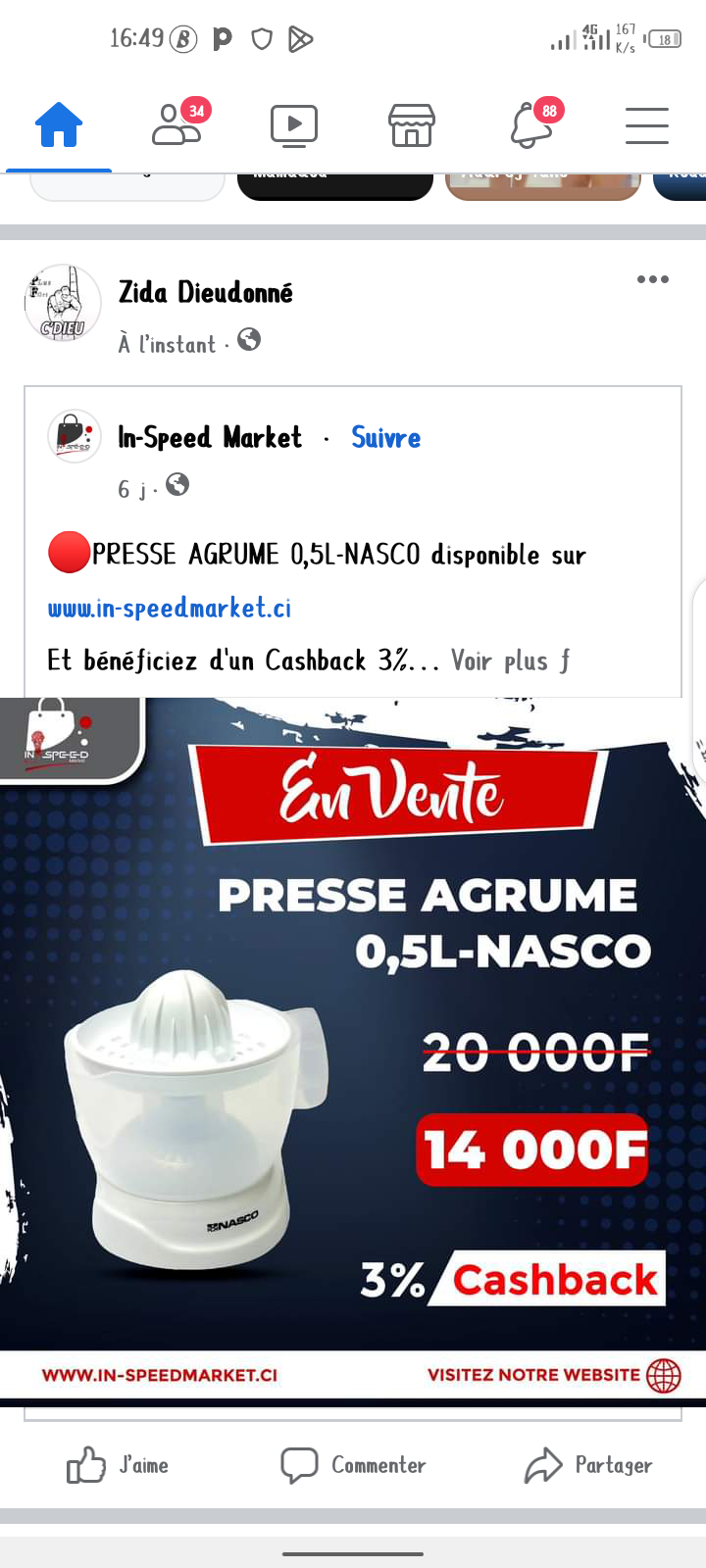Screen dimensions: 706x1568
Task: Open the notifications bell
Action: 530,125
